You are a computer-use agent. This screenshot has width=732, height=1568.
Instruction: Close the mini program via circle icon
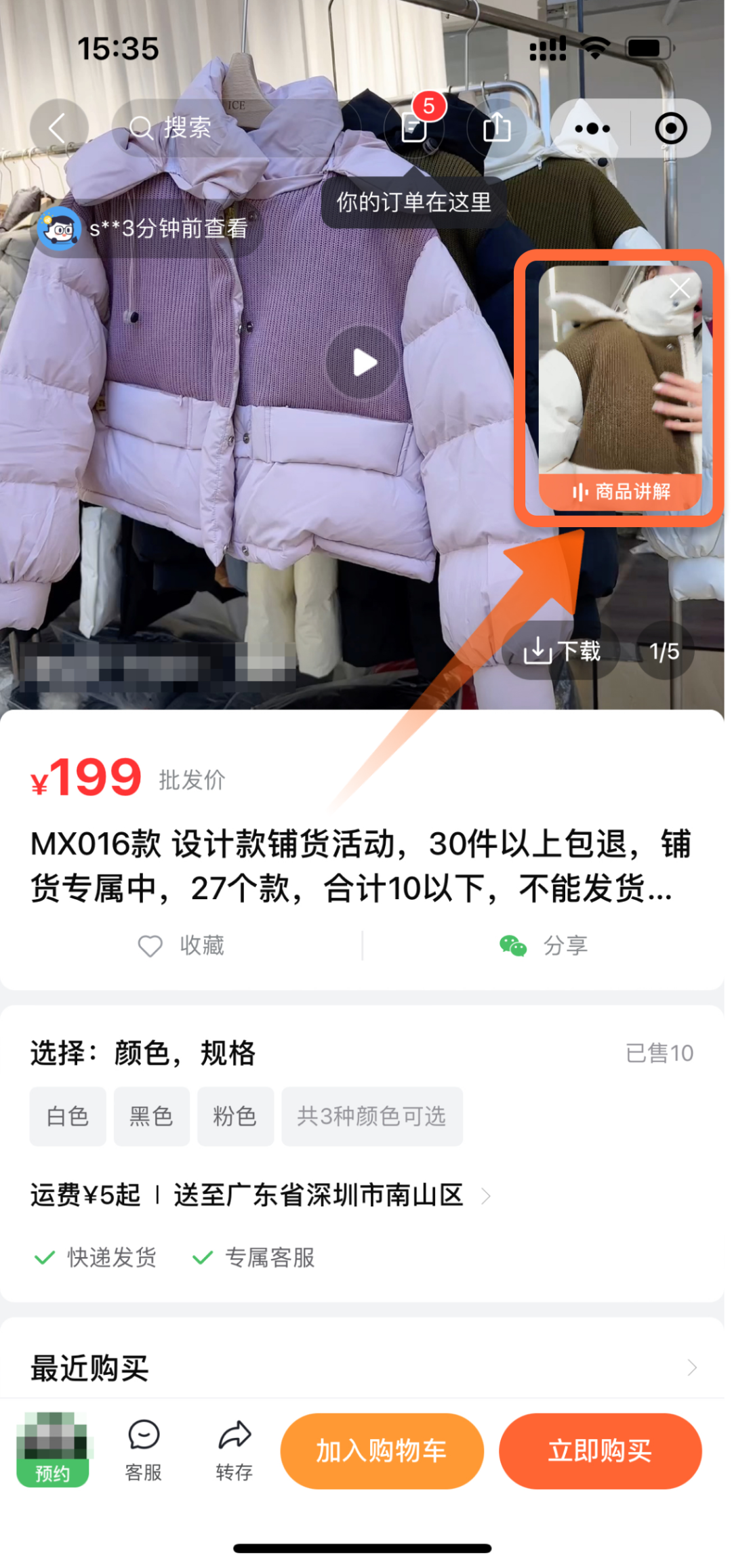coord(671,129)
